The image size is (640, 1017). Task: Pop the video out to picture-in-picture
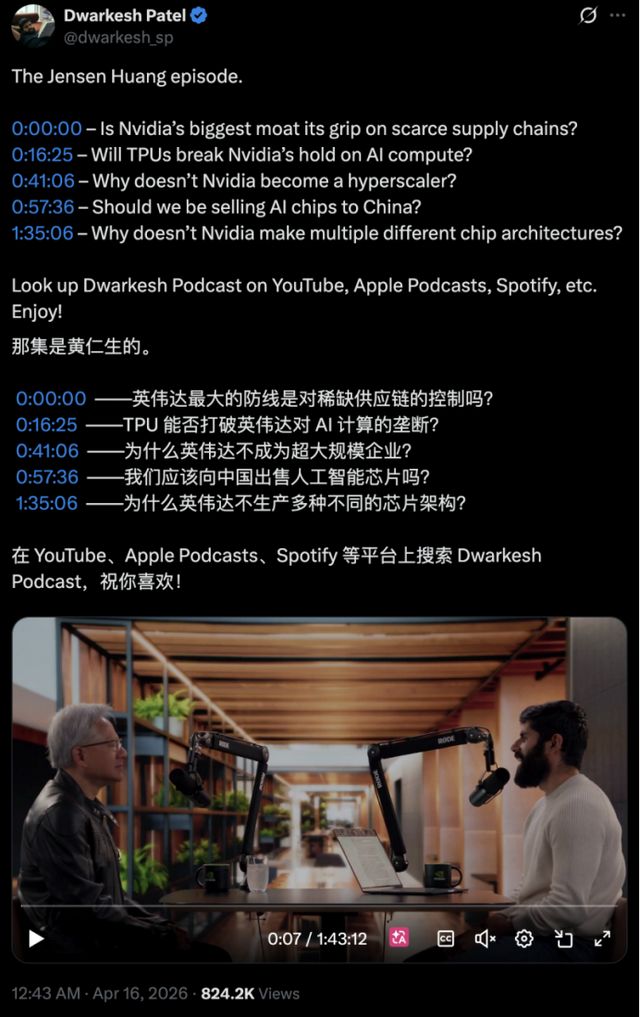coord(563,938)
